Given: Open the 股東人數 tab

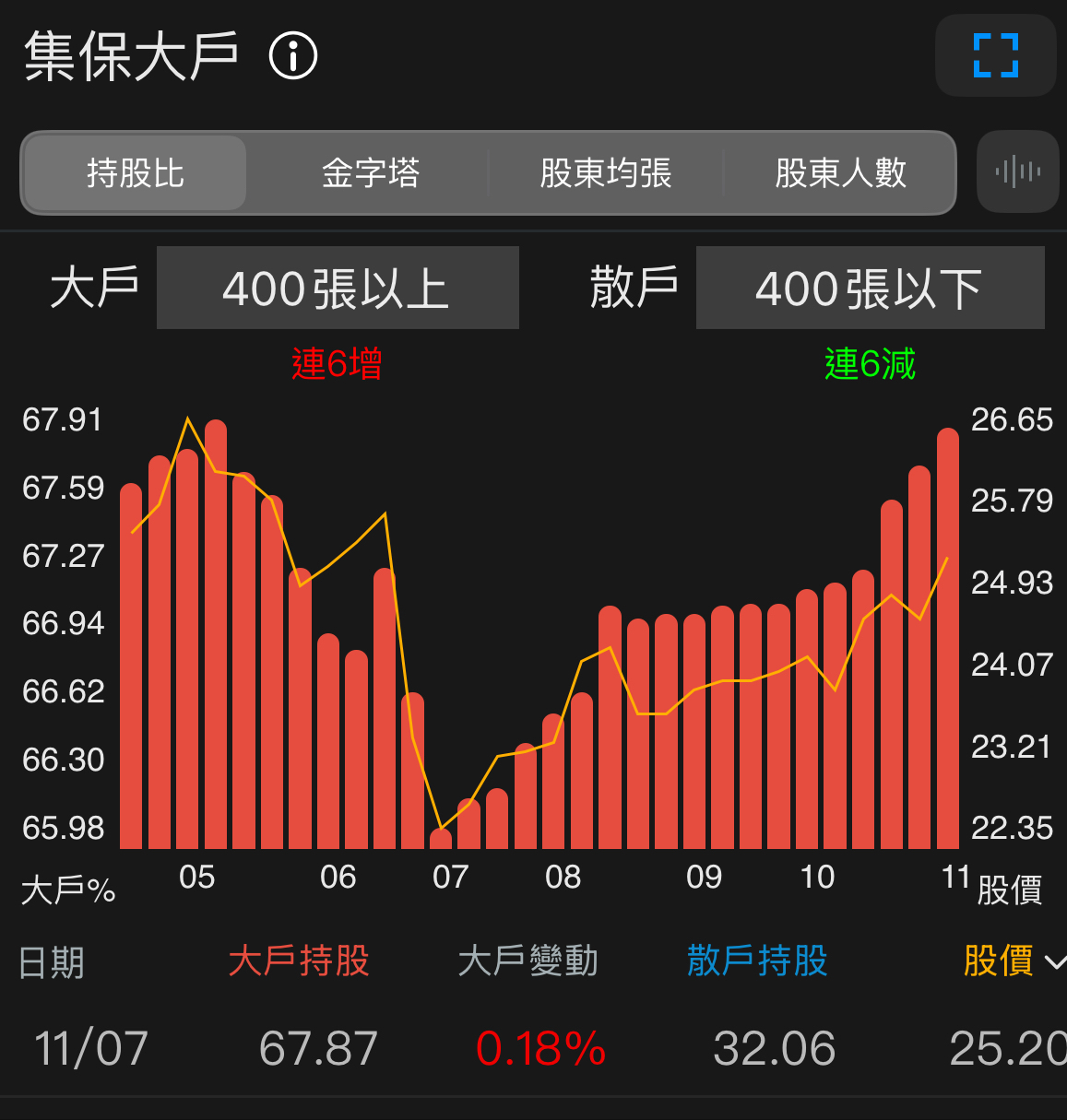Looking at the screenshot, I should point(840,173).
